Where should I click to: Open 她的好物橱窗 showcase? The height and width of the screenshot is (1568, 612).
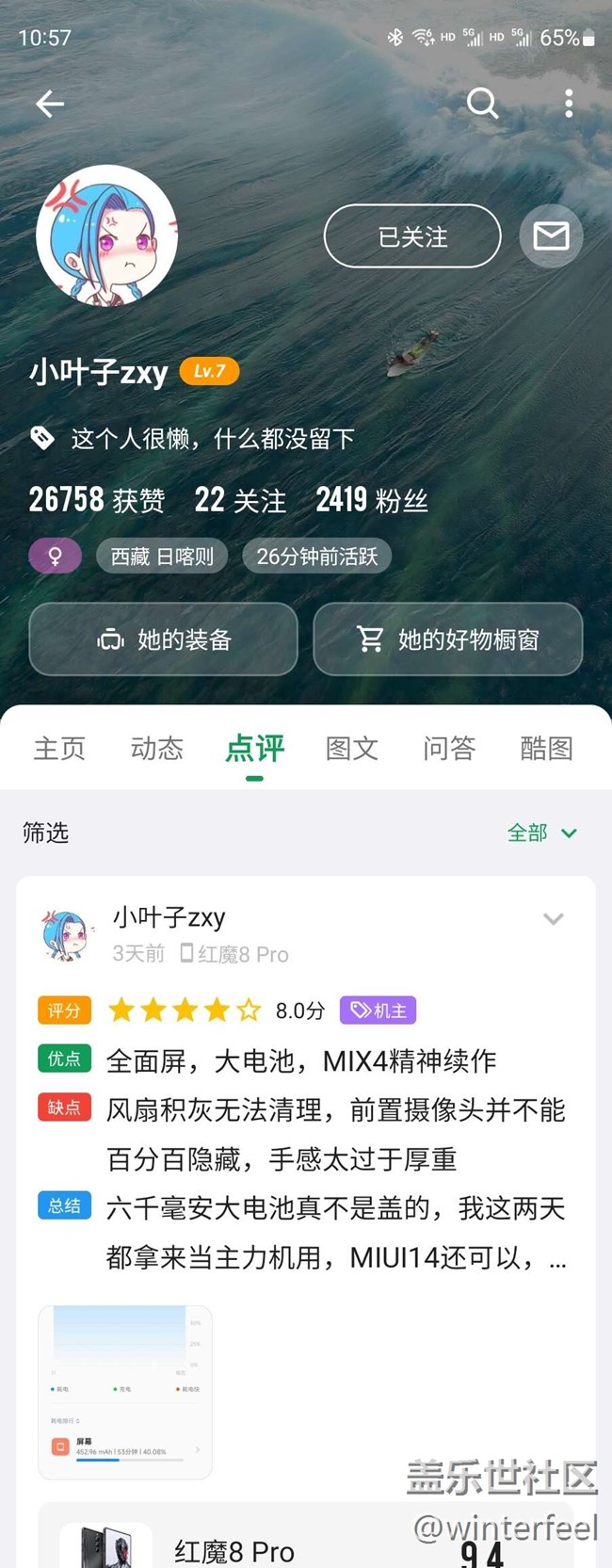448,639
